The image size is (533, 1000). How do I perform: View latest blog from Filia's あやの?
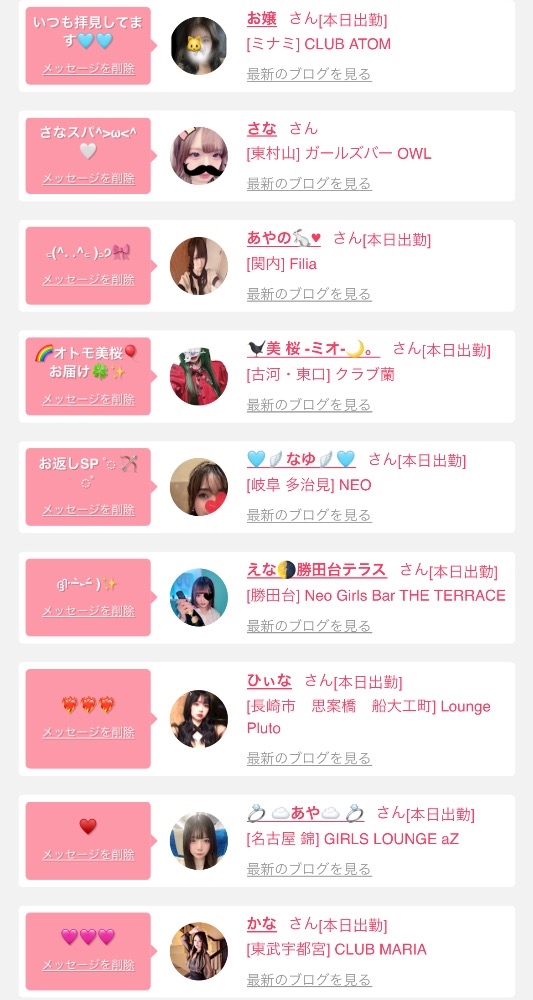click(309, 294)
